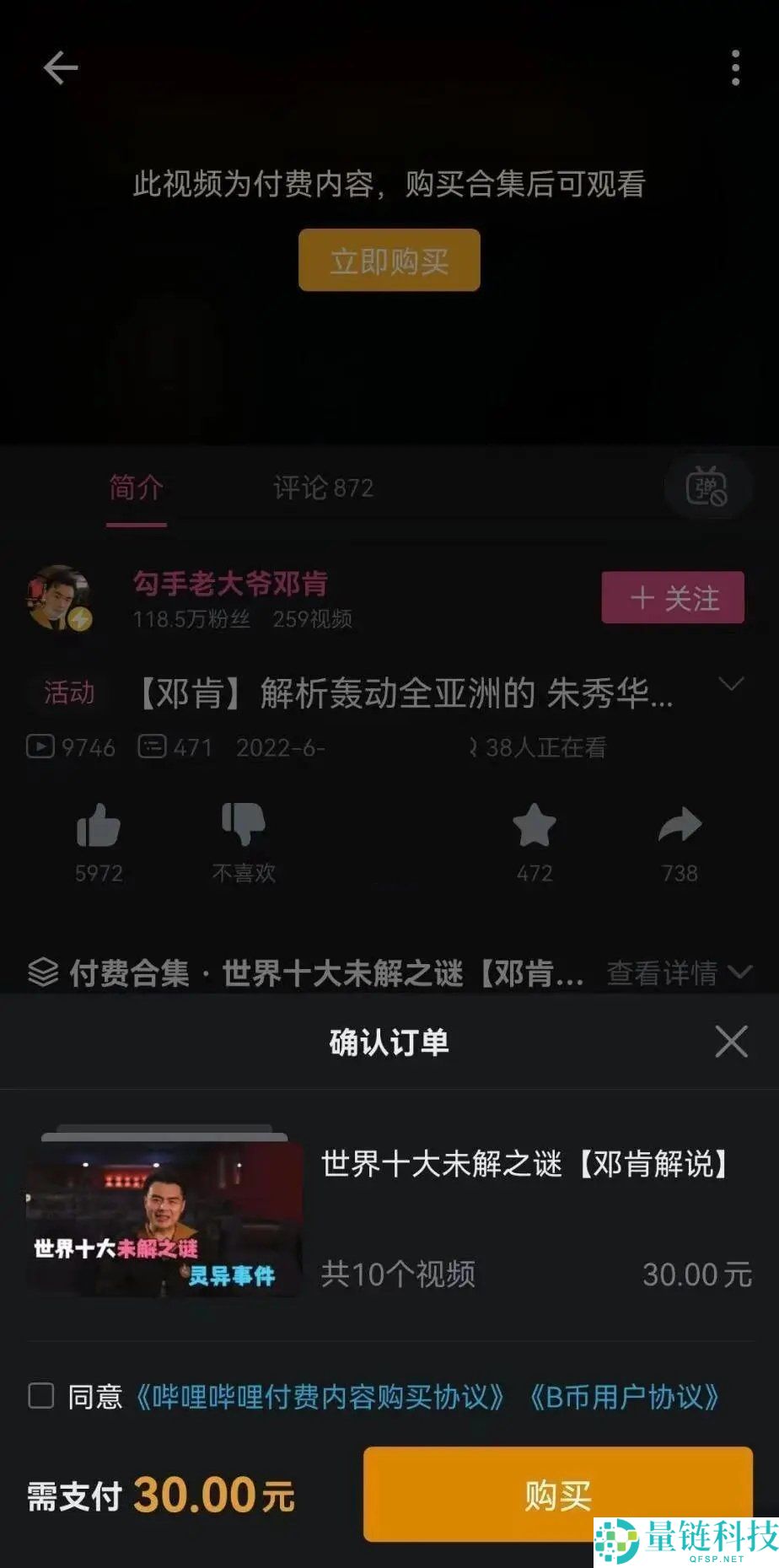Viewport: 779px width, 1568px height.
Task: Share the video with the arrow
Action: (x=680, y=825)
